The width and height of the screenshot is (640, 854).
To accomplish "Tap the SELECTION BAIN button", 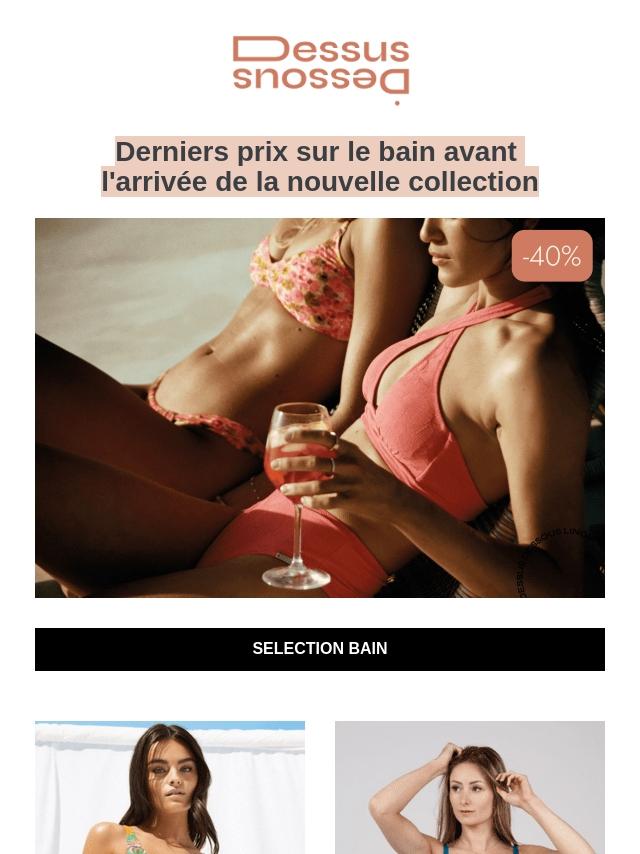I will tap(320, 649).
